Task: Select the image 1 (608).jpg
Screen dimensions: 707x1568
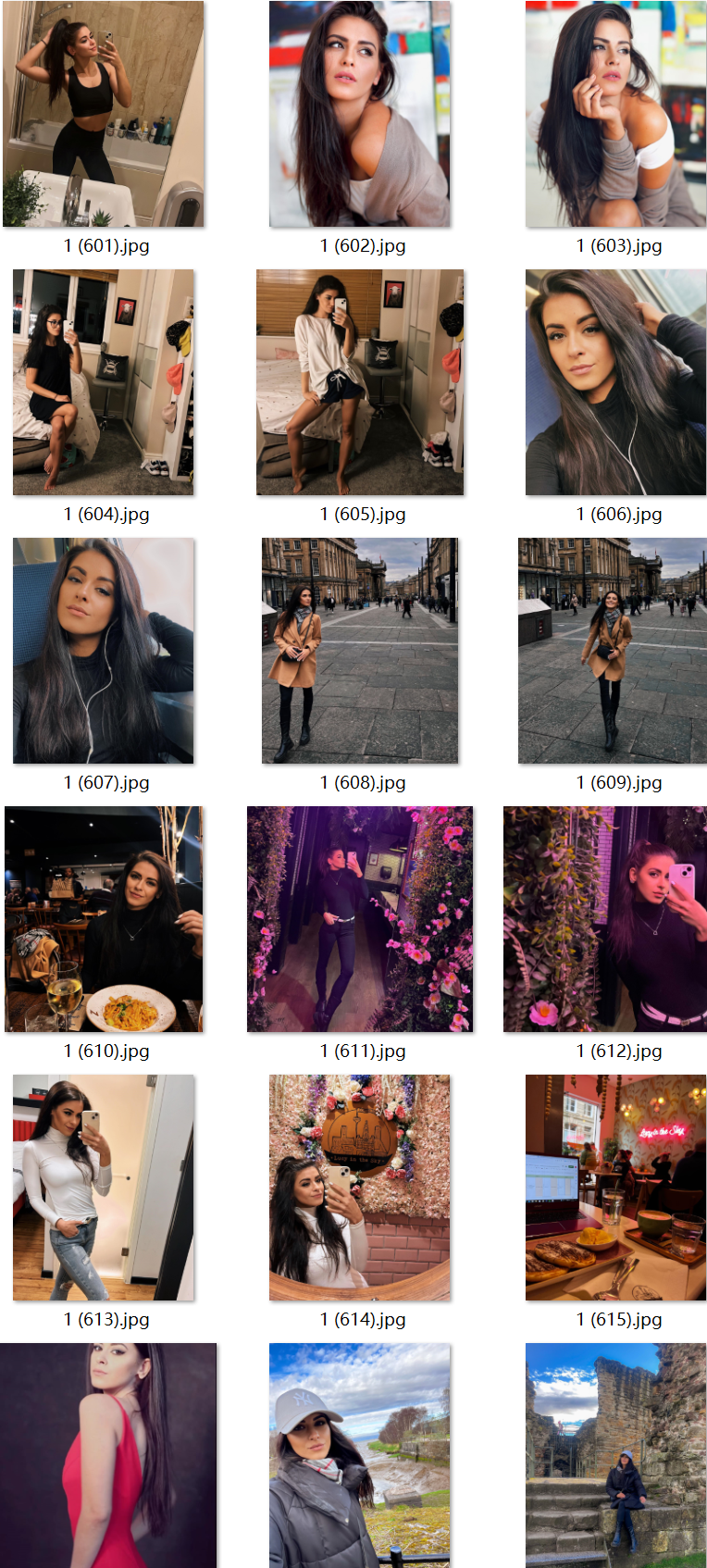Action: (x=360, y=651)
